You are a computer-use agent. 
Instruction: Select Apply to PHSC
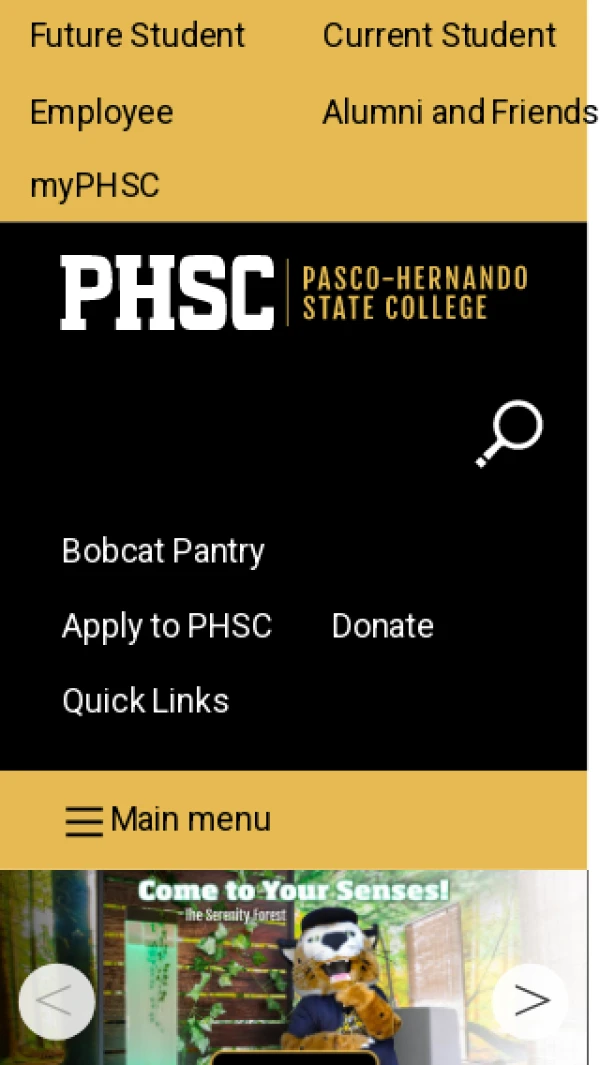(166, 626)
